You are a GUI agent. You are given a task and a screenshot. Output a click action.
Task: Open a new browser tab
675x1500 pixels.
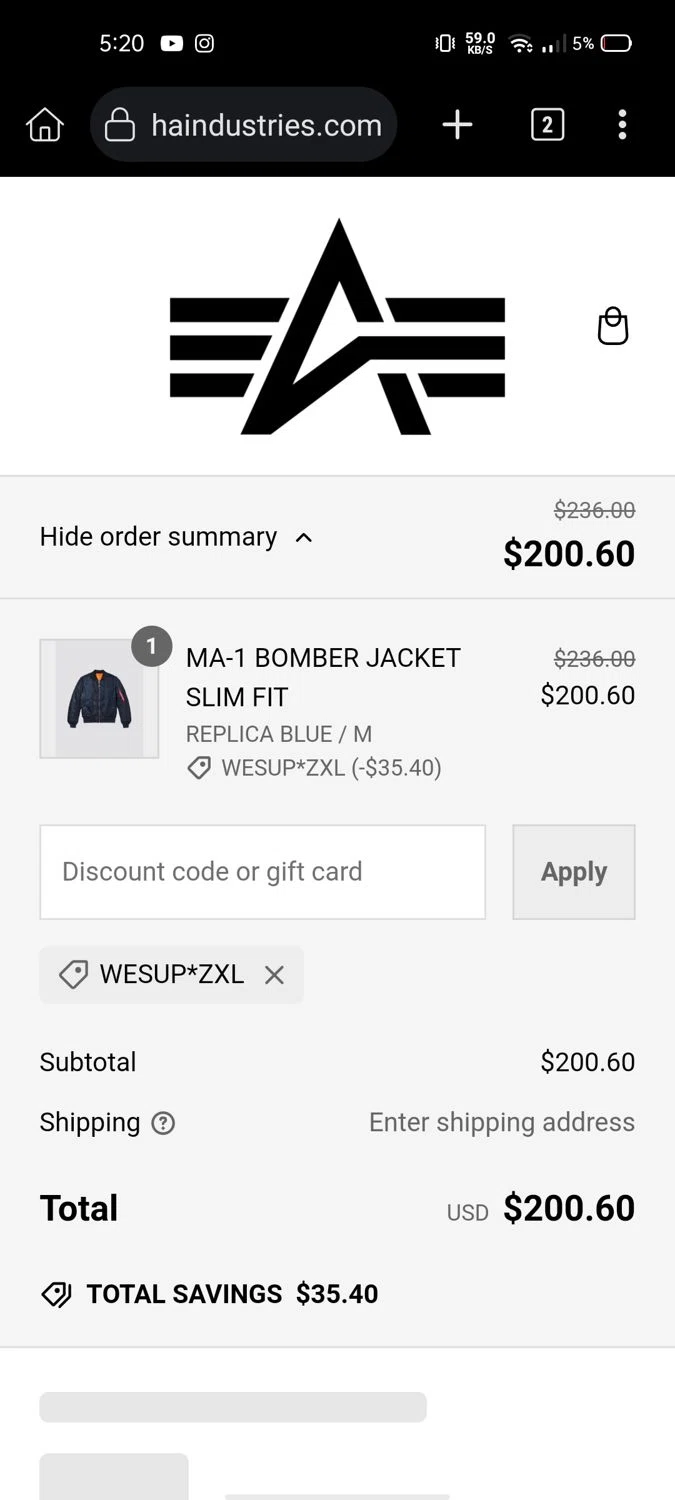point(457,125)
